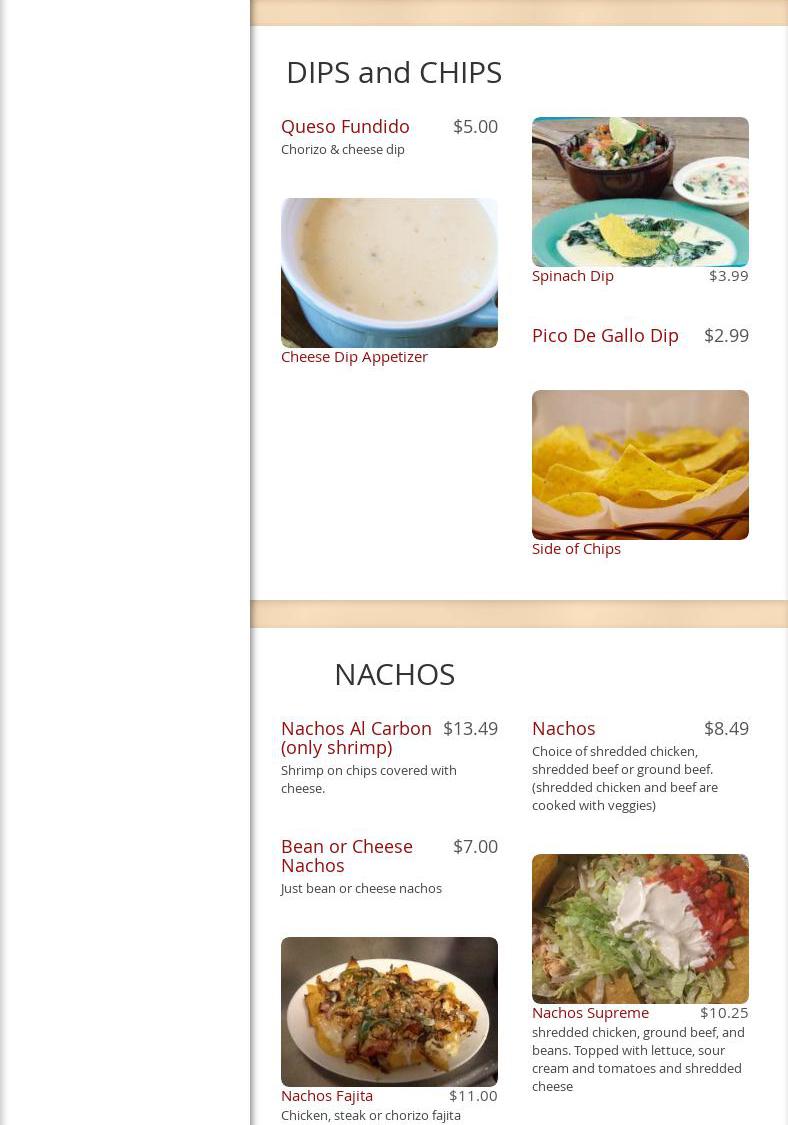Open the Queso Fundido item
Image resolution: width=788 pixels, height=1125 pixels.
(345, 126)
